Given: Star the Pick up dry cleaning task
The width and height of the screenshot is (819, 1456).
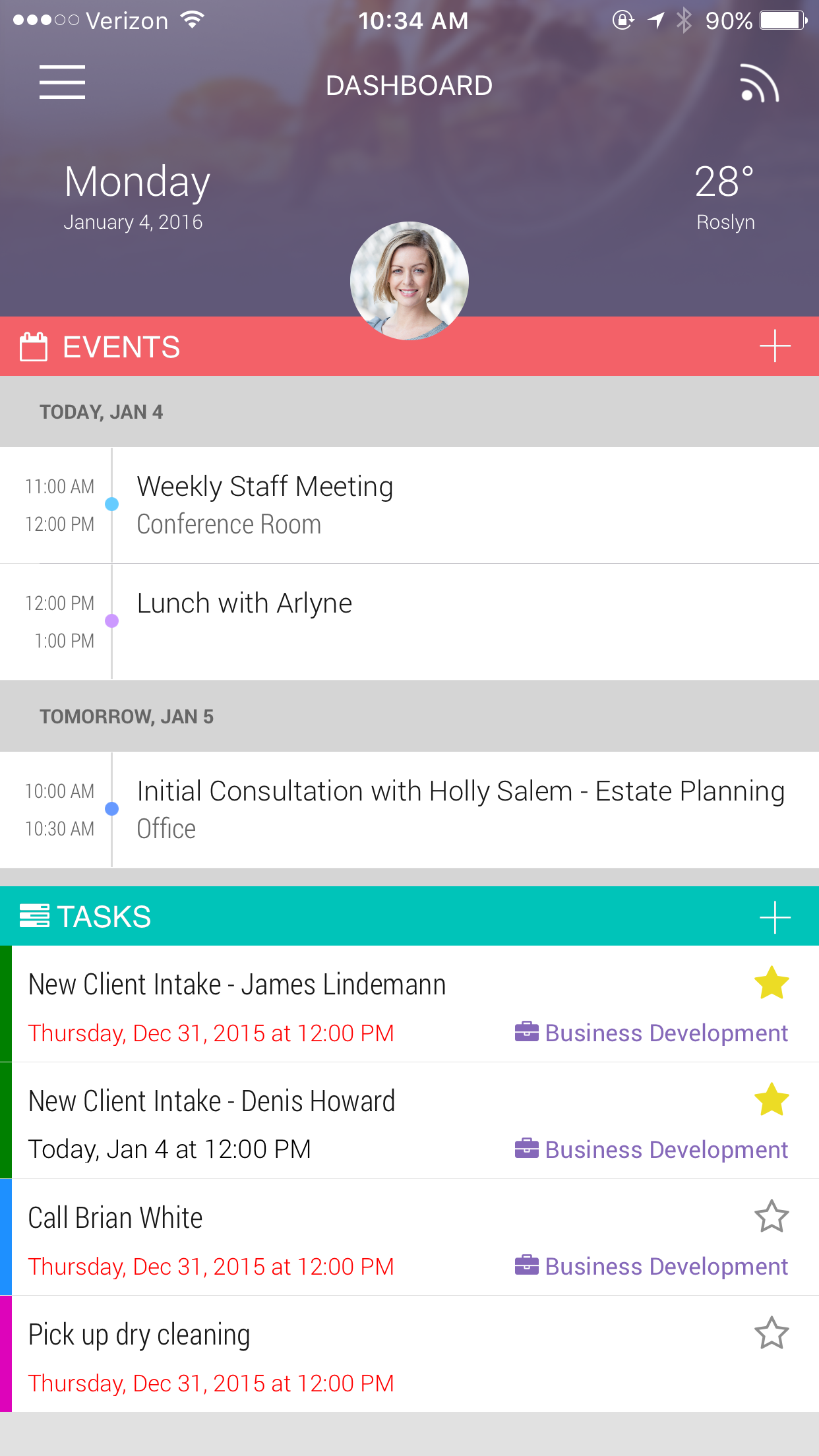Looking at the screenshot, I should point(771,1333).
